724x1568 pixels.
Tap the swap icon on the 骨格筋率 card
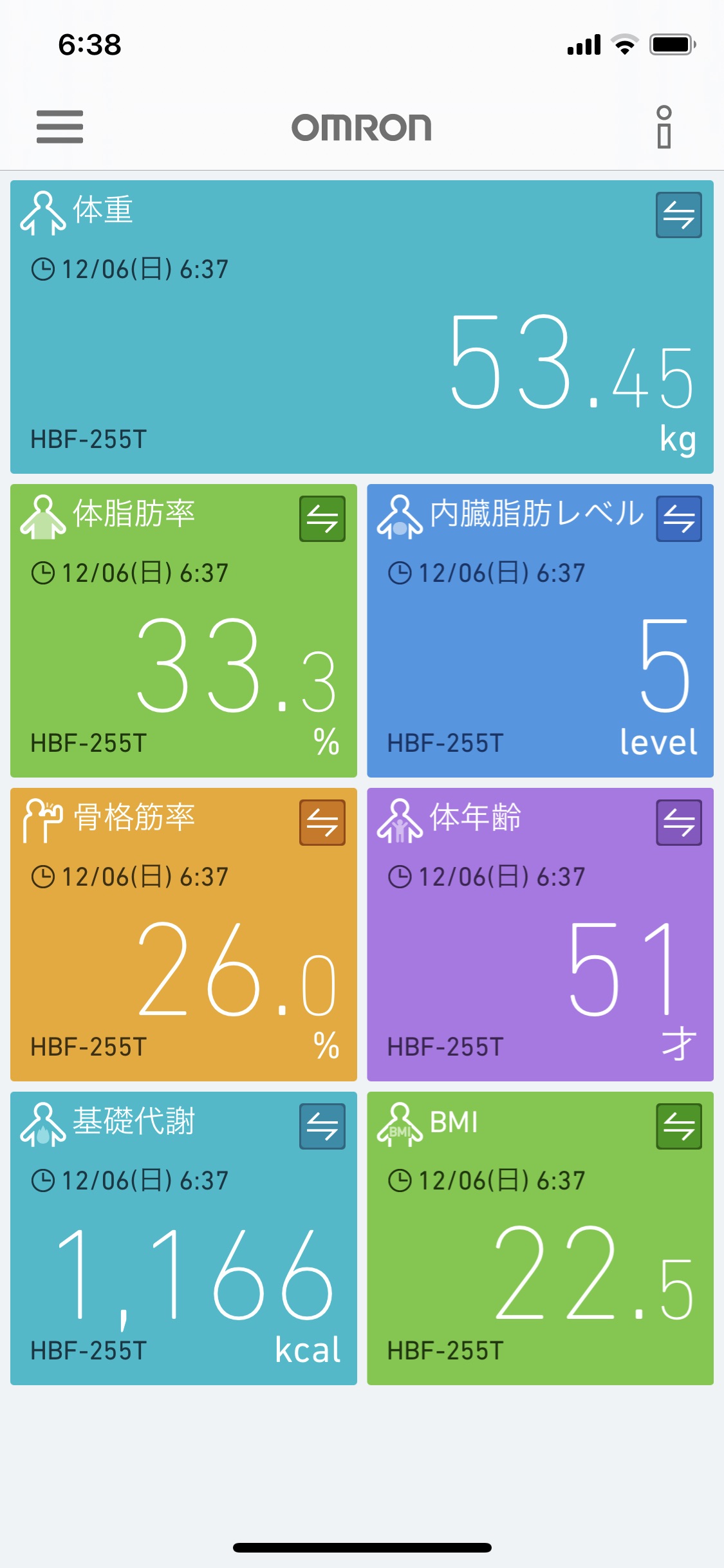(x=322, y=823)
